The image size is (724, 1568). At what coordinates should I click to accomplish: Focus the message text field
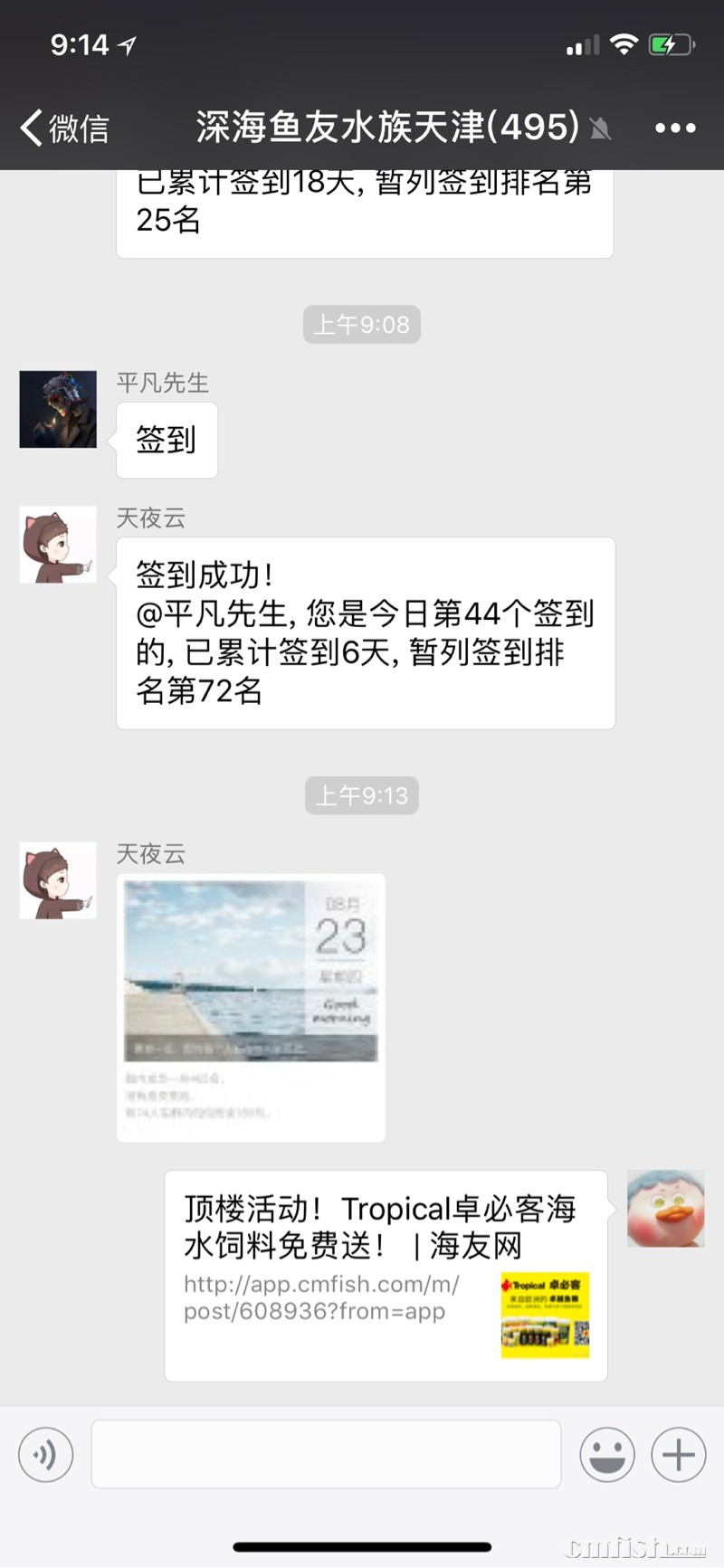pyautogui.click(x=326, y=1454)
